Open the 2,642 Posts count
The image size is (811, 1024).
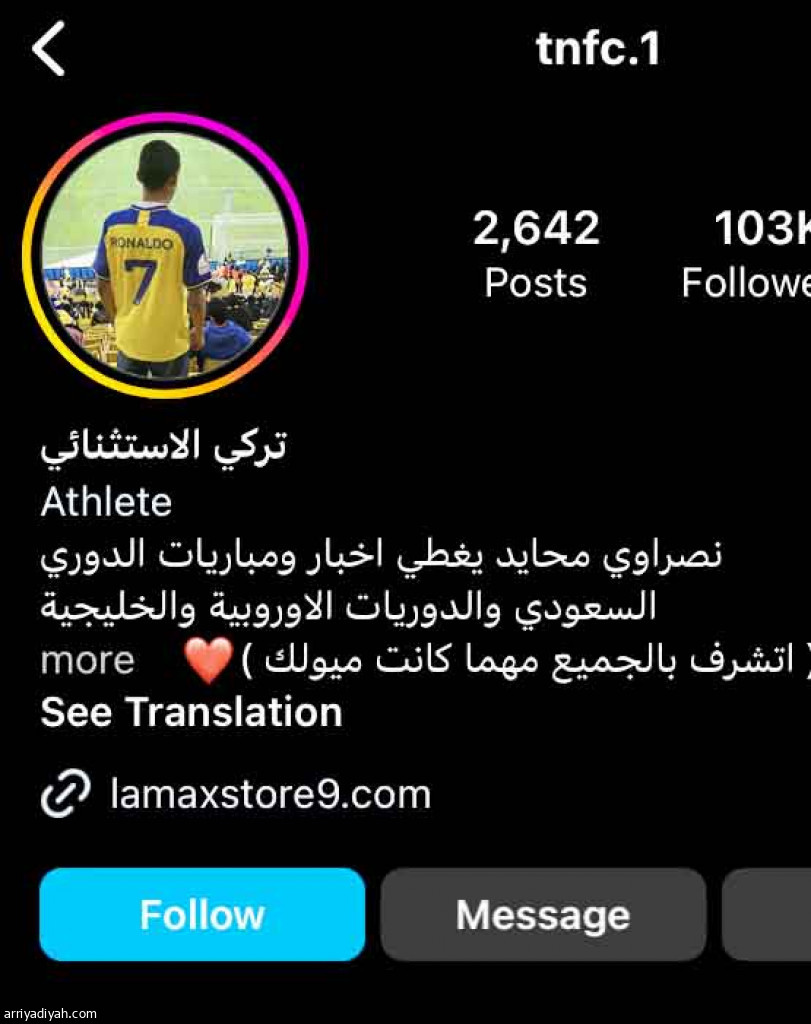[x=536, y=254]
